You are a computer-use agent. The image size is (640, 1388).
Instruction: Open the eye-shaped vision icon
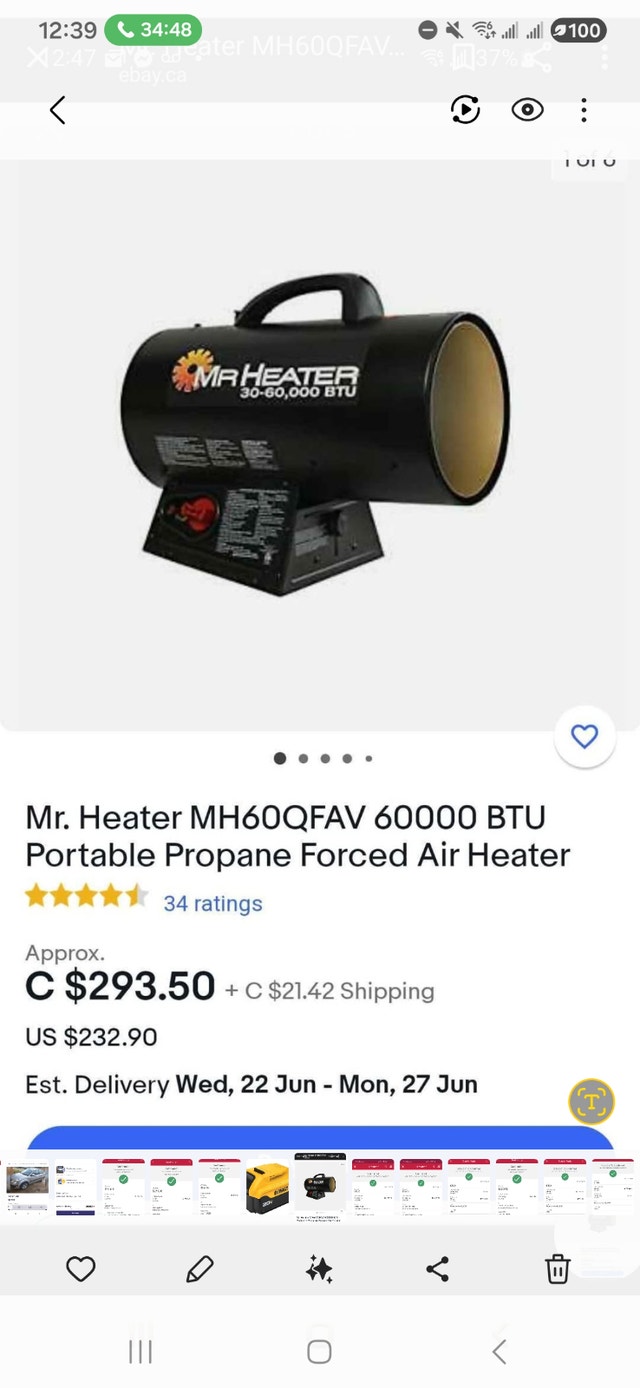click(x=527, y=110)
